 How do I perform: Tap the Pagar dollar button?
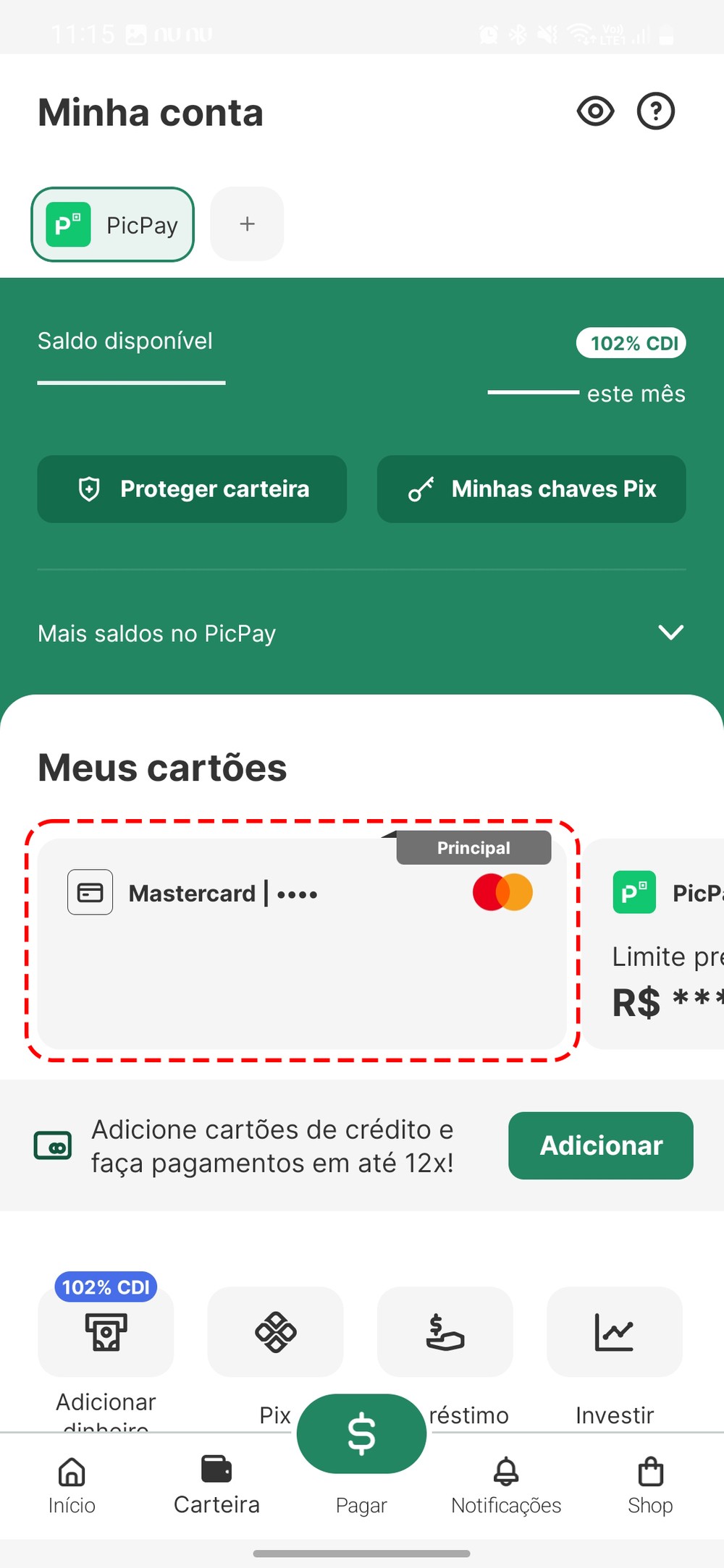[x=361, y=1434]
